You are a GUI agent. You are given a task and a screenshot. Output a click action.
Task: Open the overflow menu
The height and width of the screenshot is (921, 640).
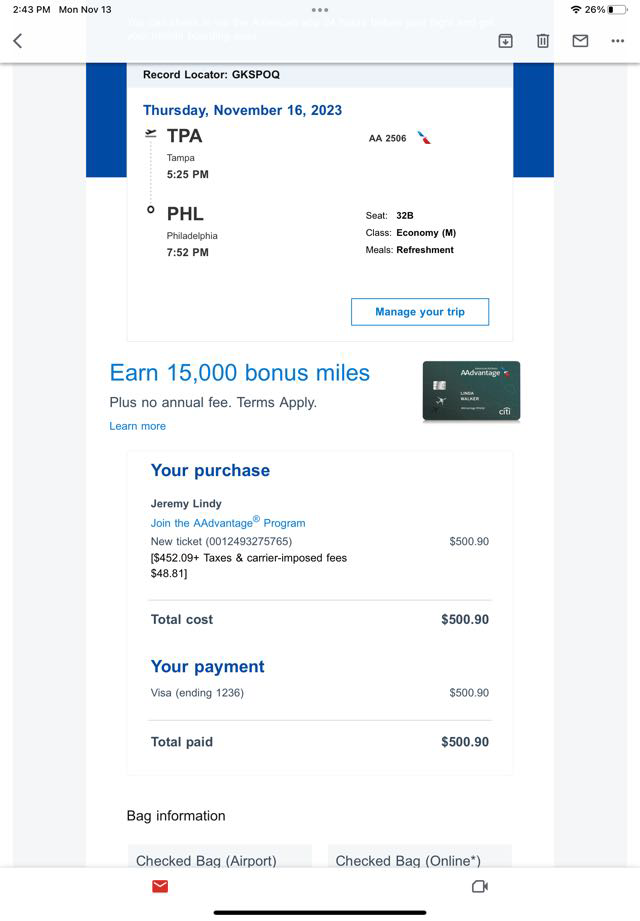(x=617, y=41)
